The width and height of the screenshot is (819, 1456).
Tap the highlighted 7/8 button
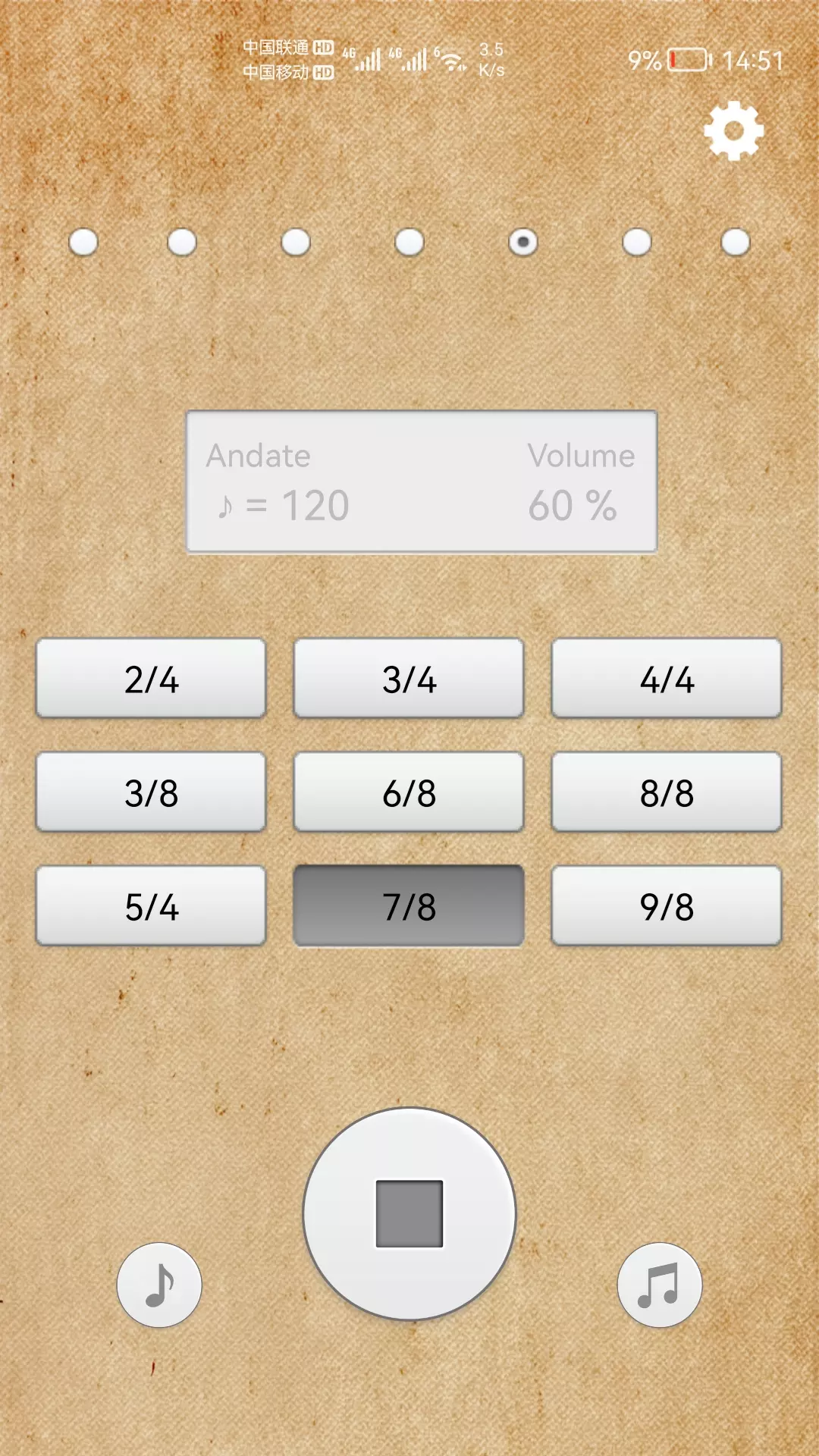[409, 906]
